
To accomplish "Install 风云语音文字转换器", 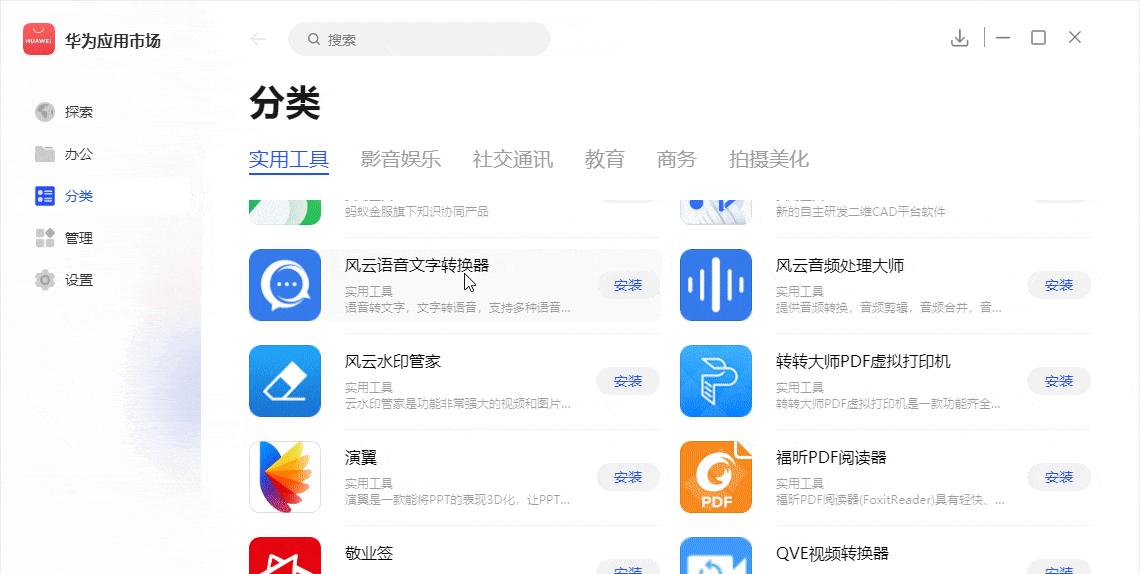I will click(628, 285).
